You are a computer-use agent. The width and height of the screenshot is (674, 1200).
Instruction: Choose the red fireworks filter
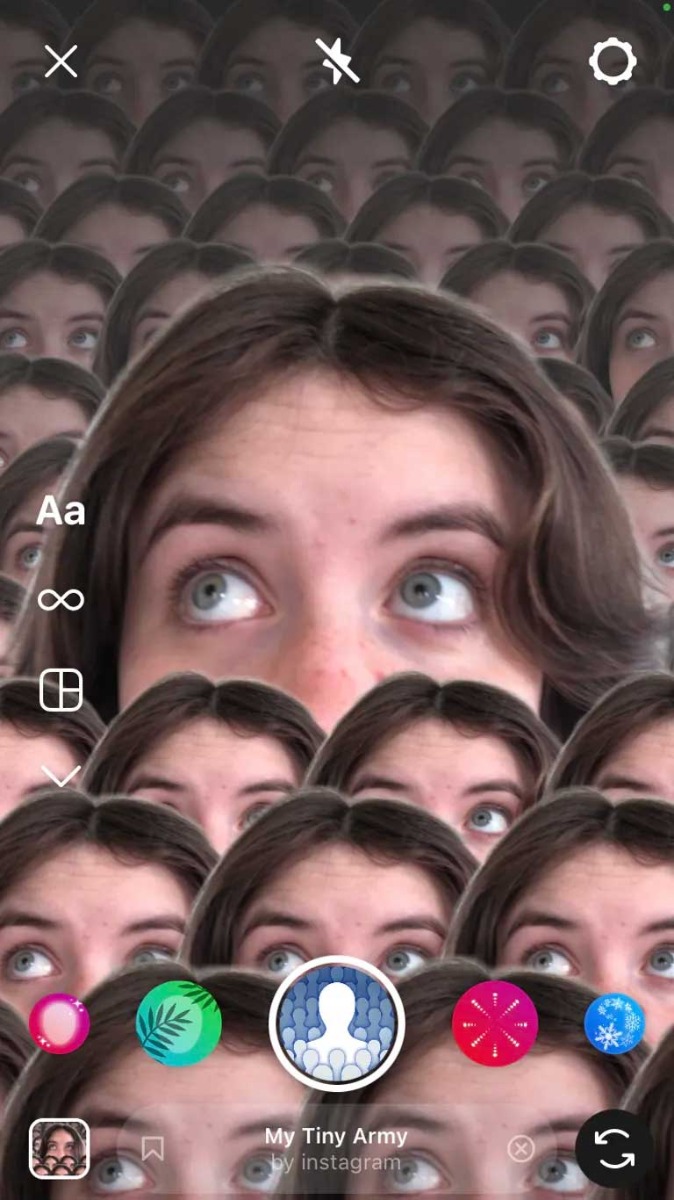(495, 1023)
